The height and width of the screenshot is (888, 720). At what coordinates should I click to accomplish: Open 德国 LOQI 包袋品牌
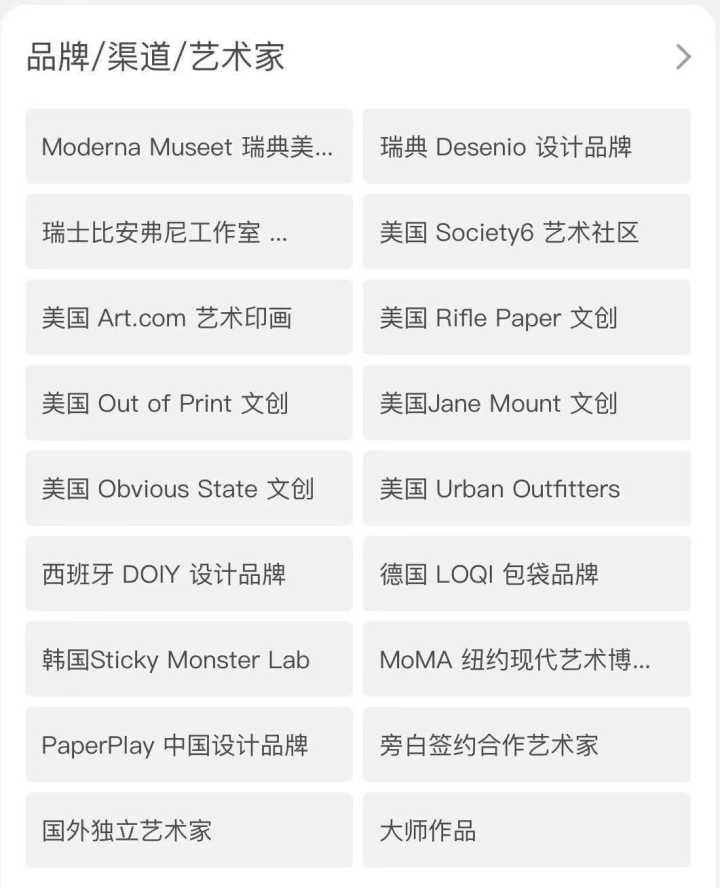(527, 575)
